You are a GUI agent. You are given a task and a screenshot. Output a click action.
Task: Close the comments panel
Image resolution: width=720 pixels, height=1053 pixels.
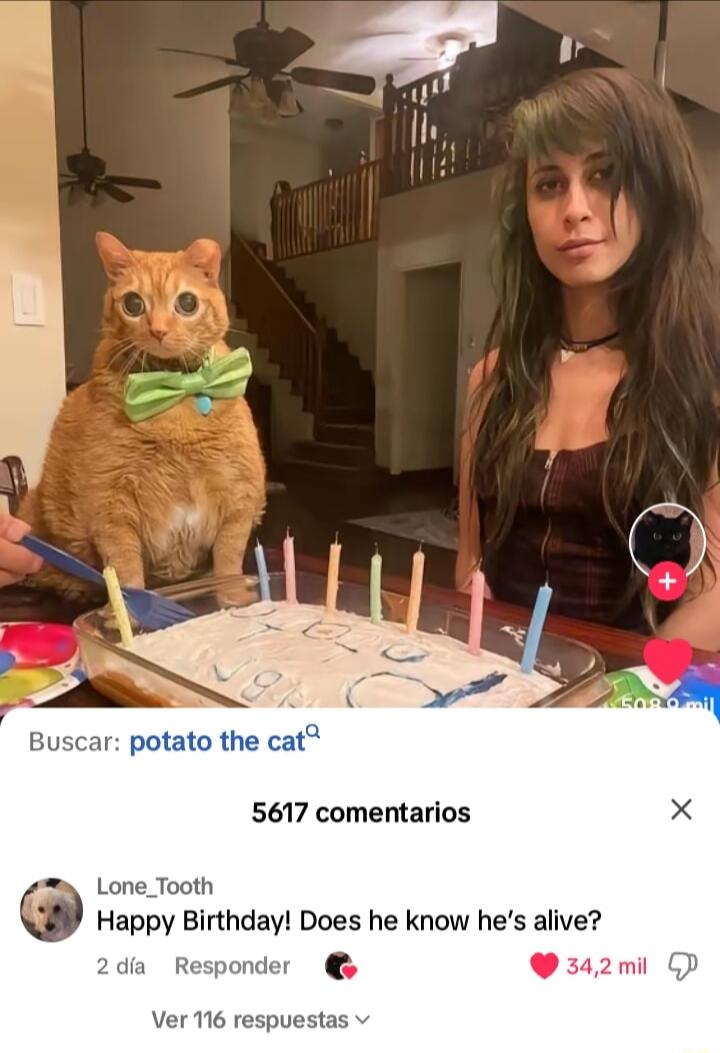coord(681,809)
